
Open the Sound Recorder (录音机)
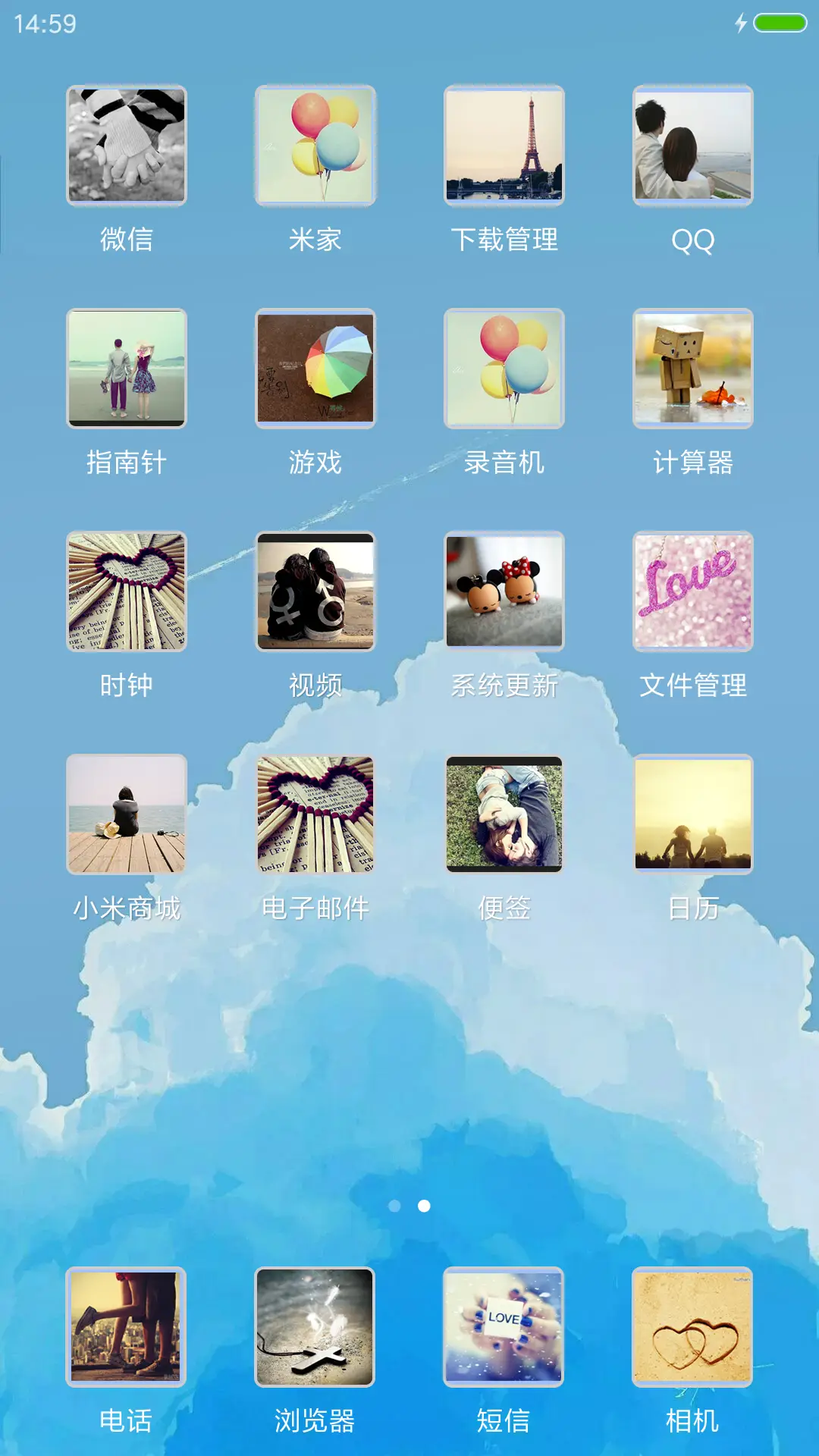click(x=504, y=369)
